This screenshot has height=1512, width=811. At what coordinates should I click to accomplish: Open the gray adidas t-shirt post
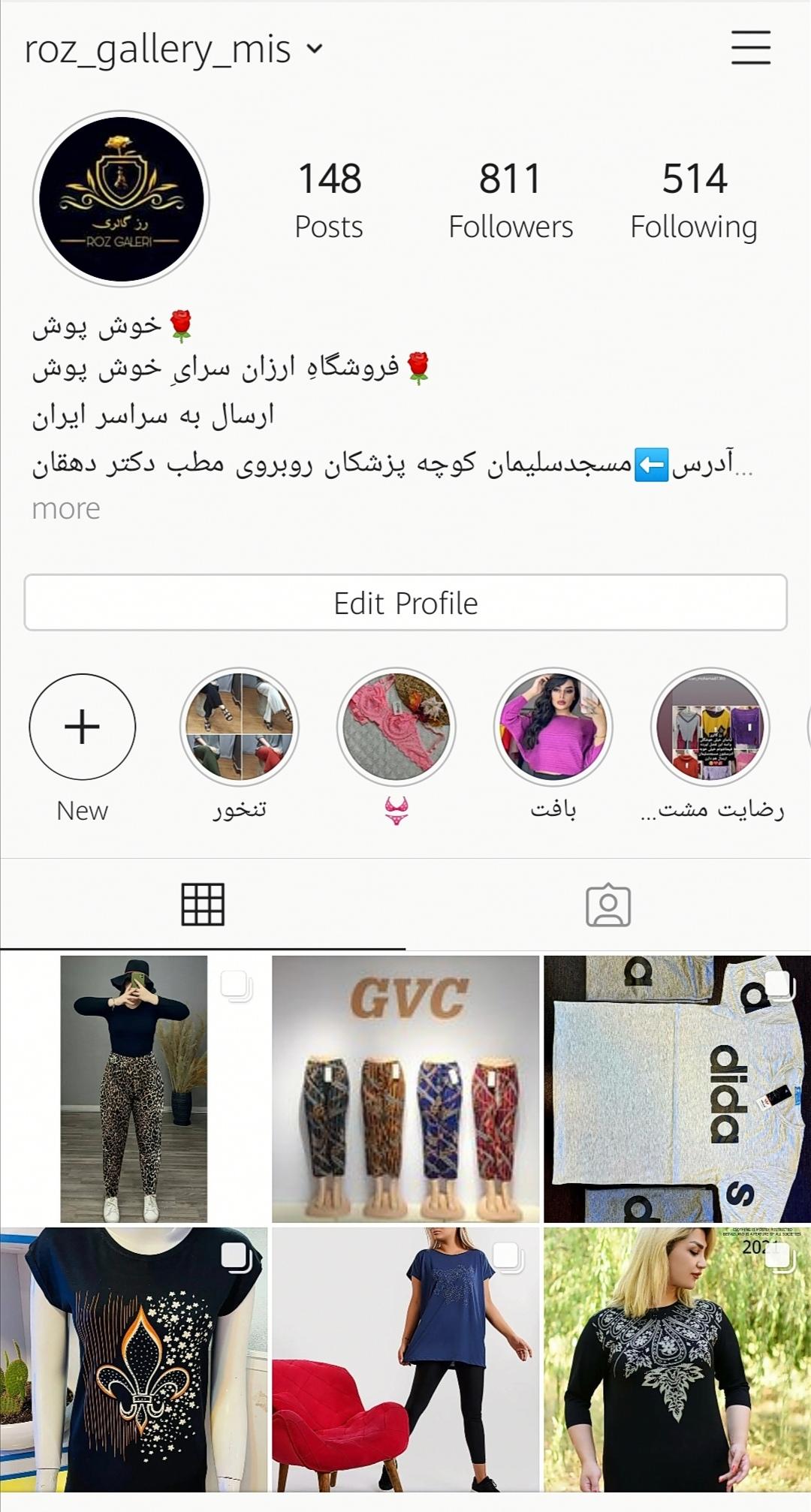[677, 1089]
